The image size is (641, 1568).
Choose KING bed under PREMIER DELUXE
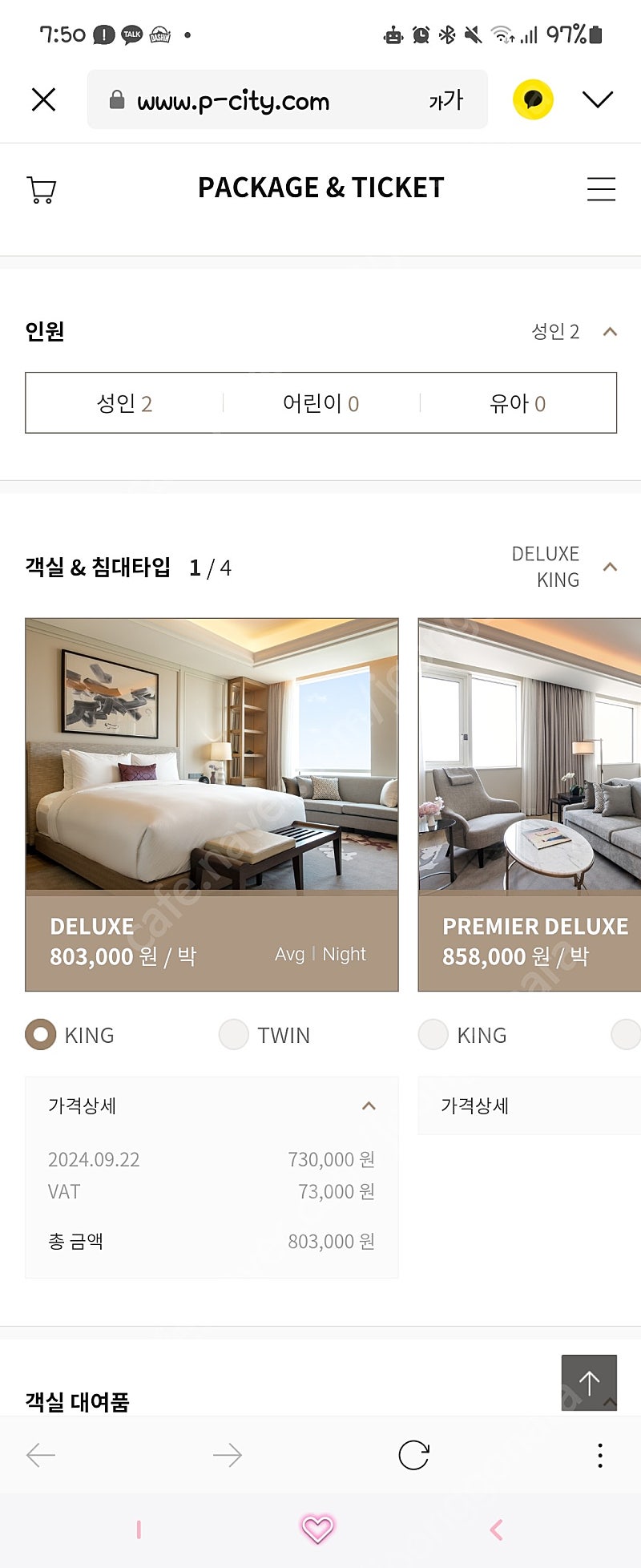(433, 1035)
